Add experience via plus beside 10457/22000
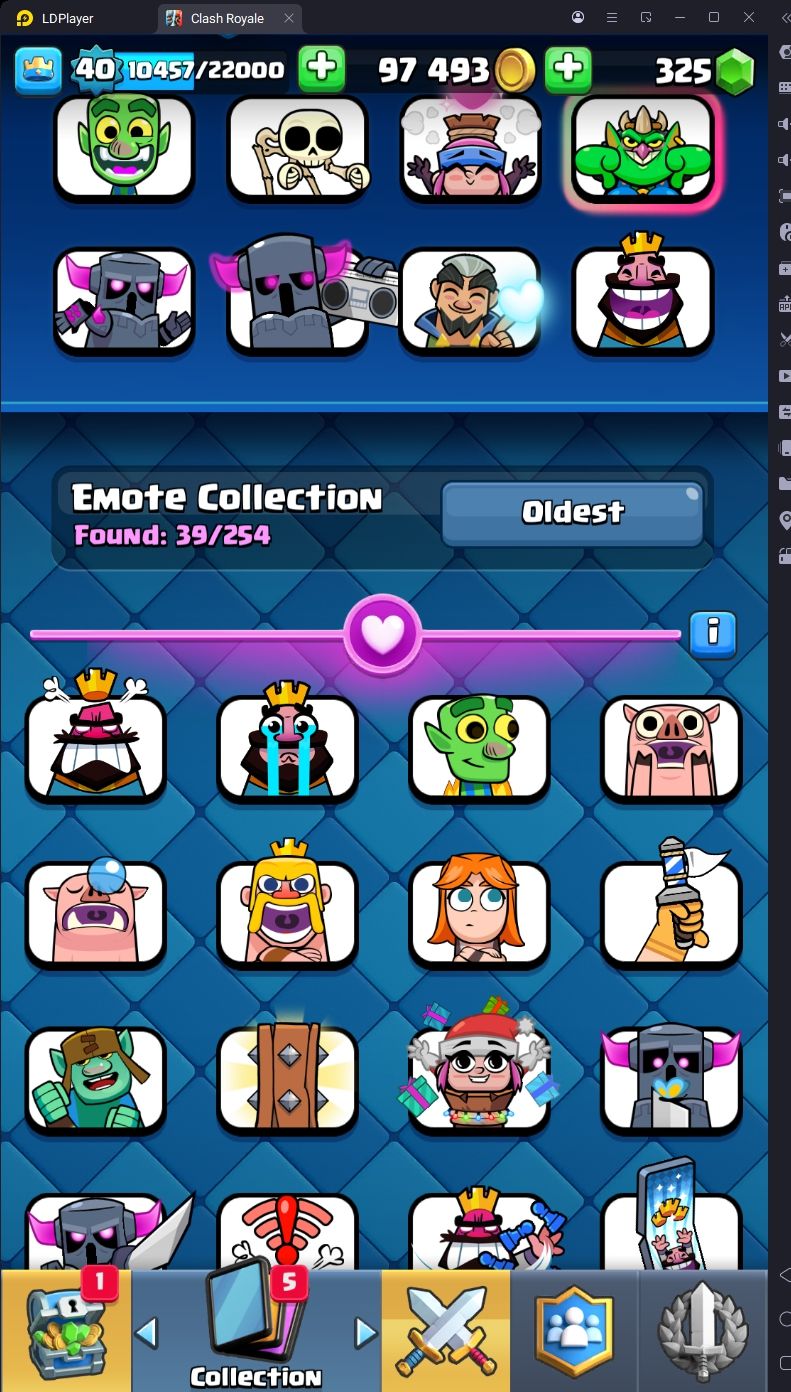 [x=321, y=69]
